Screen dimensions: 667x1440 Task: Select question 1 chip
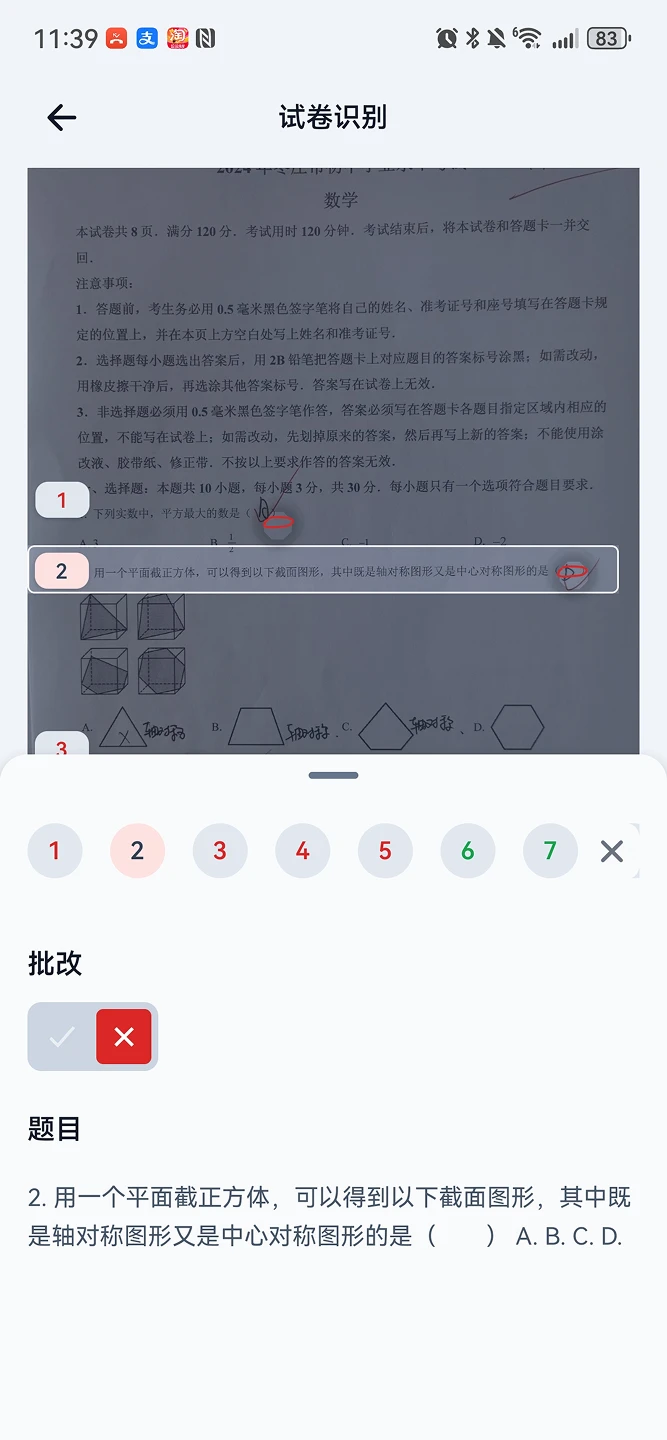tap(55, 851)
